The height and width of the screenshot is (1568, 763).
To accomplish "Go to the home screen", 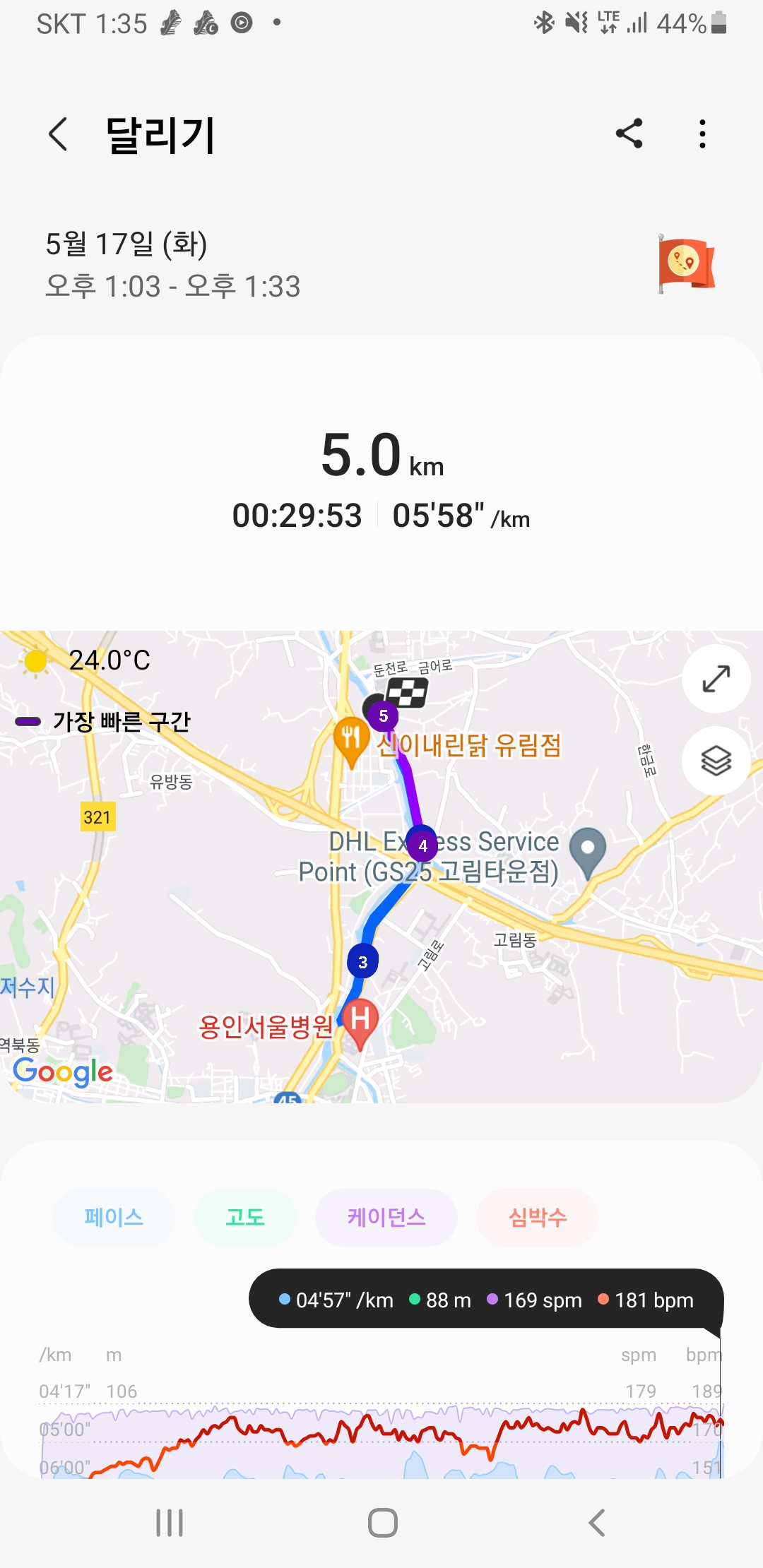I will (383, 1523).
